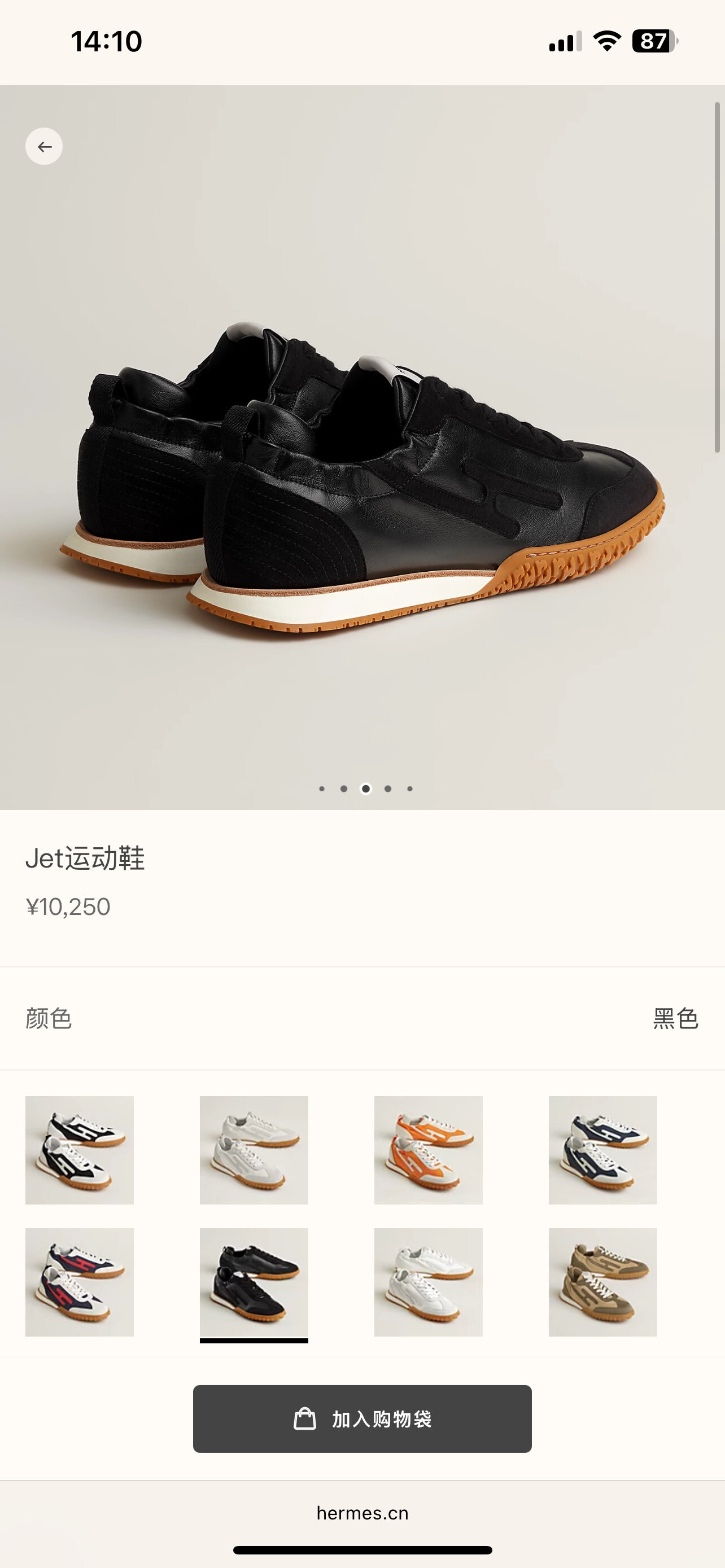Select the khaki olive sneaker color
725x1568 pixels.
[602, 1282]
